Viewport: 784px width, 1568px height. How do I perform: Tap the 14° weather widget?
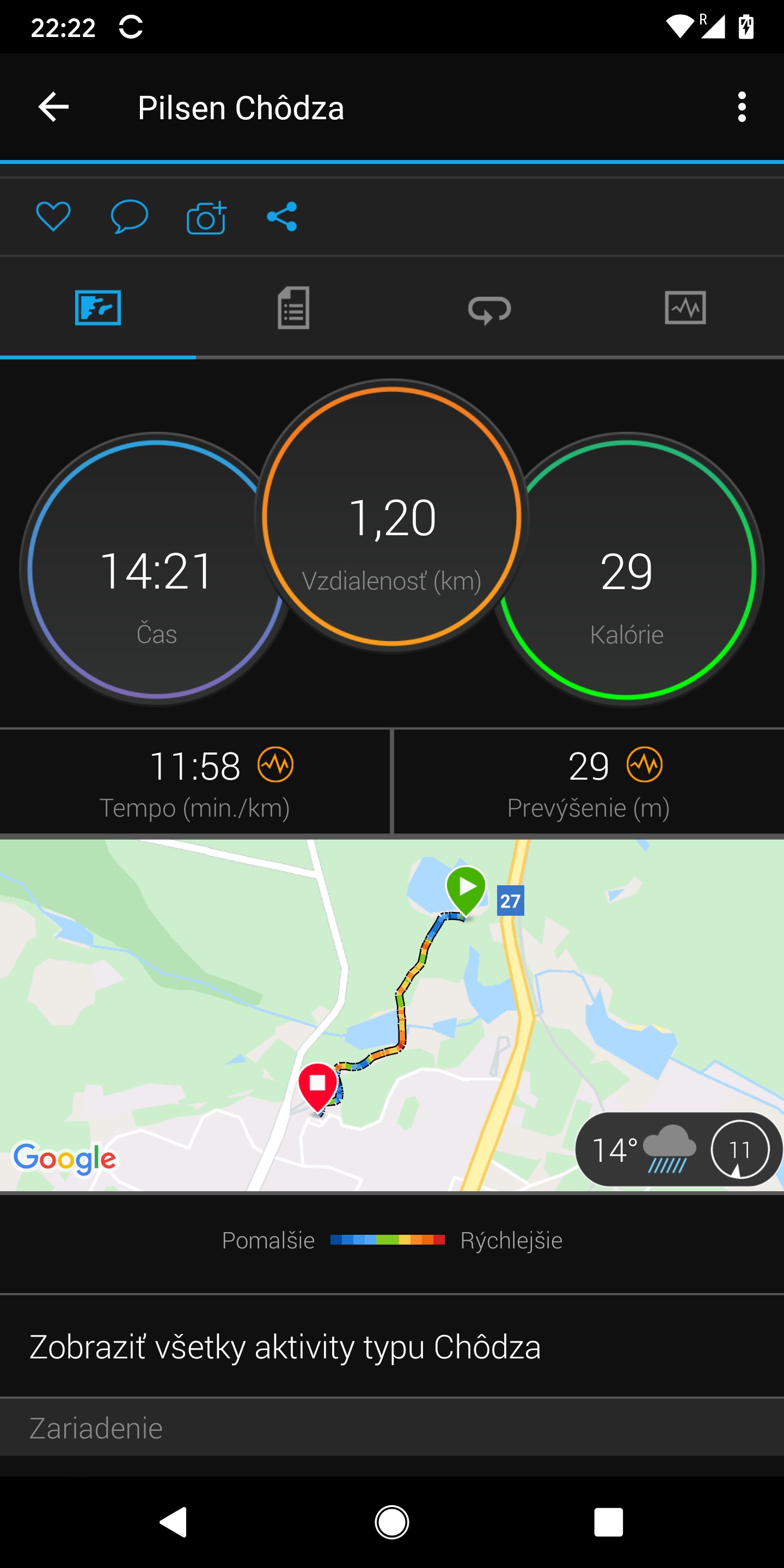[679, 1149]
